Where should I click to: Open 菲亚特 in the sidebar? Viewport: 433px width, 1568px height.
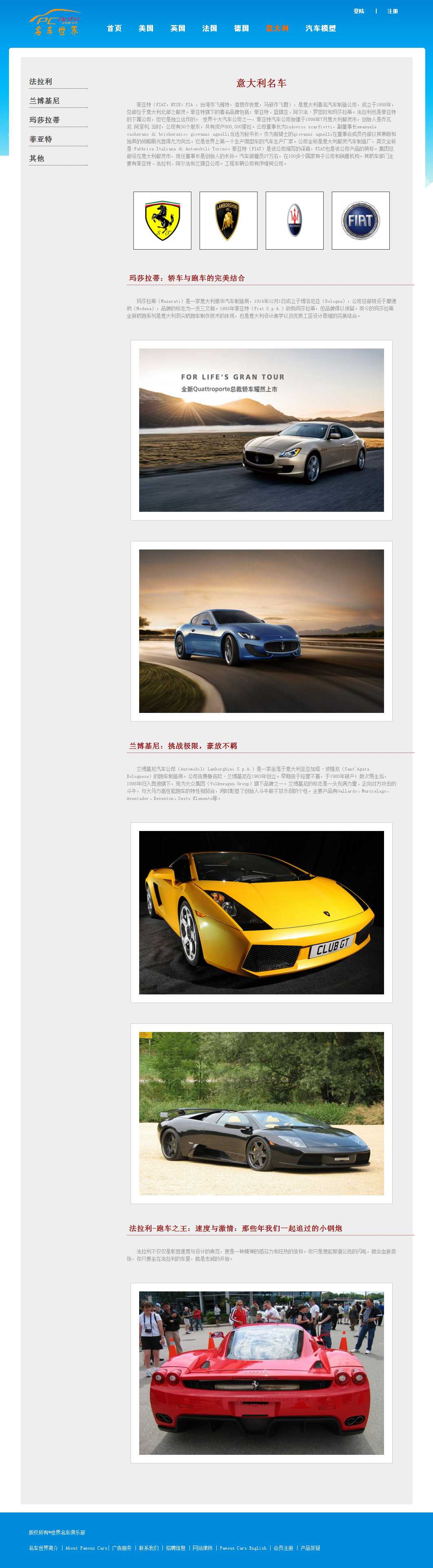41,139
